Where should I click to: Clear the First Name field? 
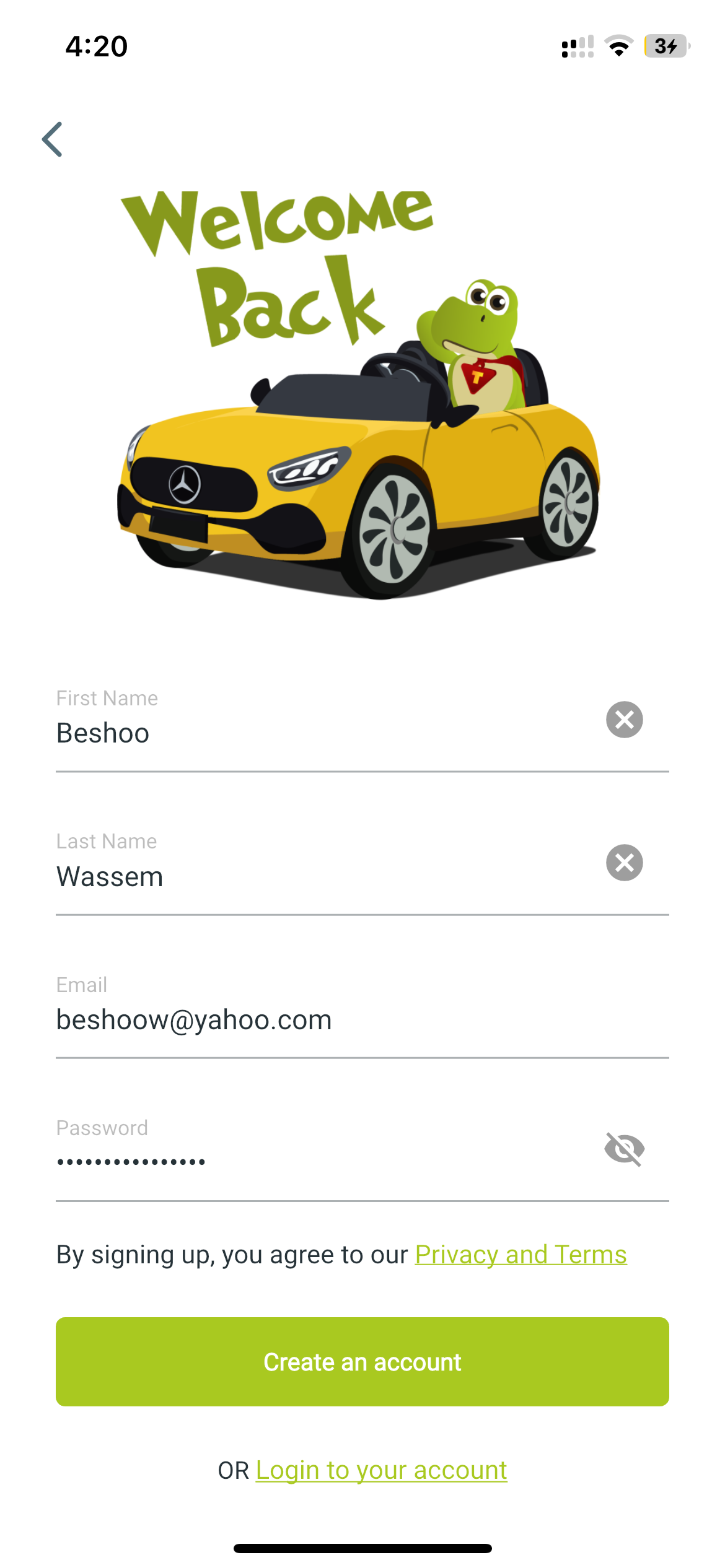(624, 720)
